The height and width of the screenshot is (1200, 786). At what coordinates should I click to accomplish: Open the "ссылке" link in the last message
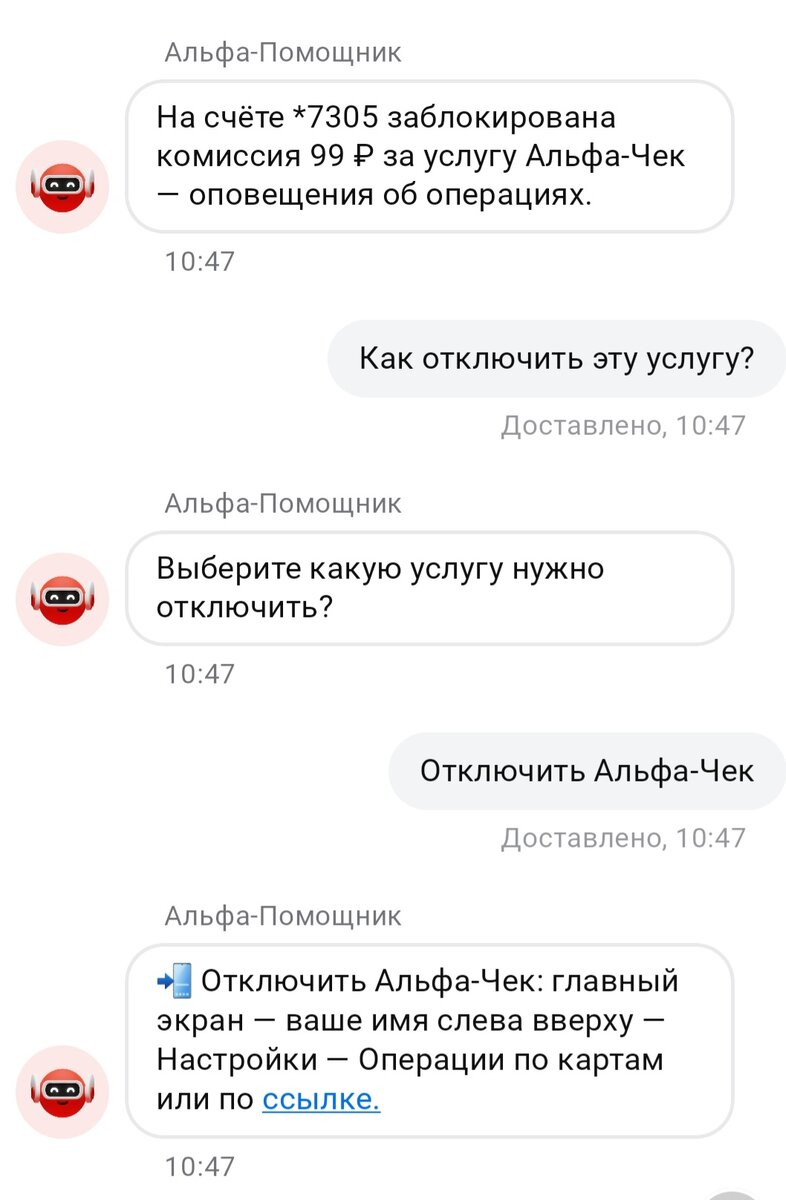(x=320, y=1100)
